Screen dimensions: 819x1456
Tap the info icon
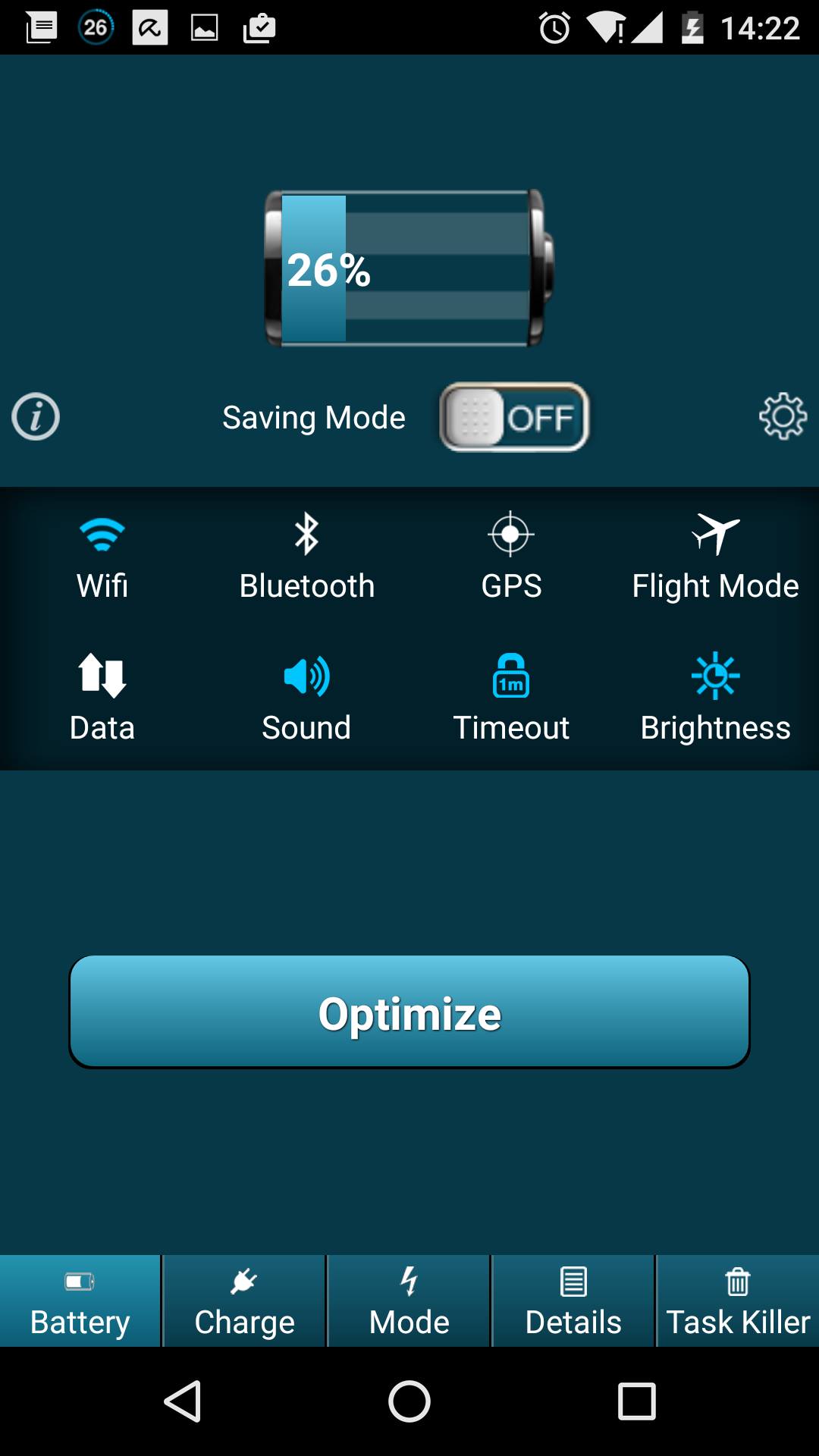(x=35, y=416)
